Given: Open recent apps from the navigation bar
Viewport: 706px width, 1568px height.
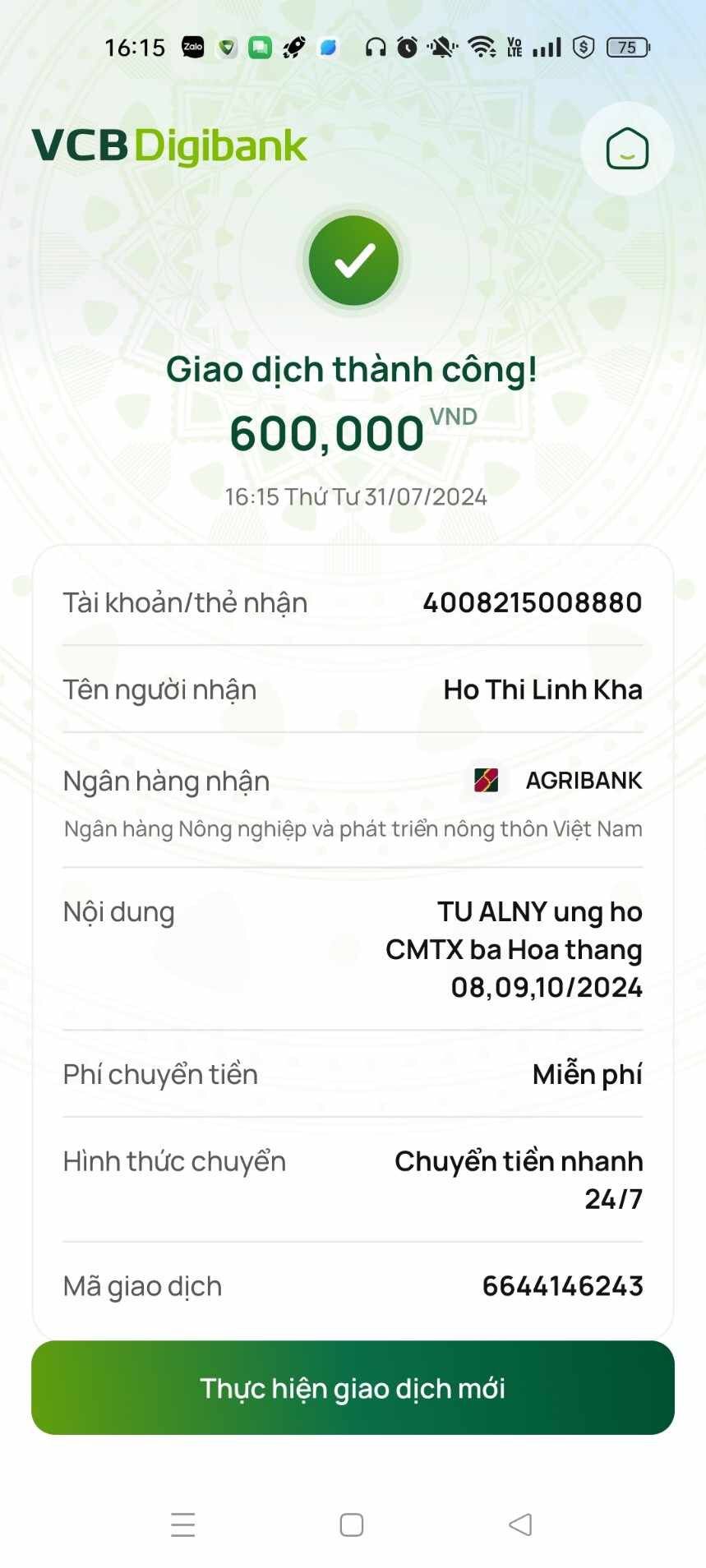Looking at the screenshot, I should tap(183, 1524).
